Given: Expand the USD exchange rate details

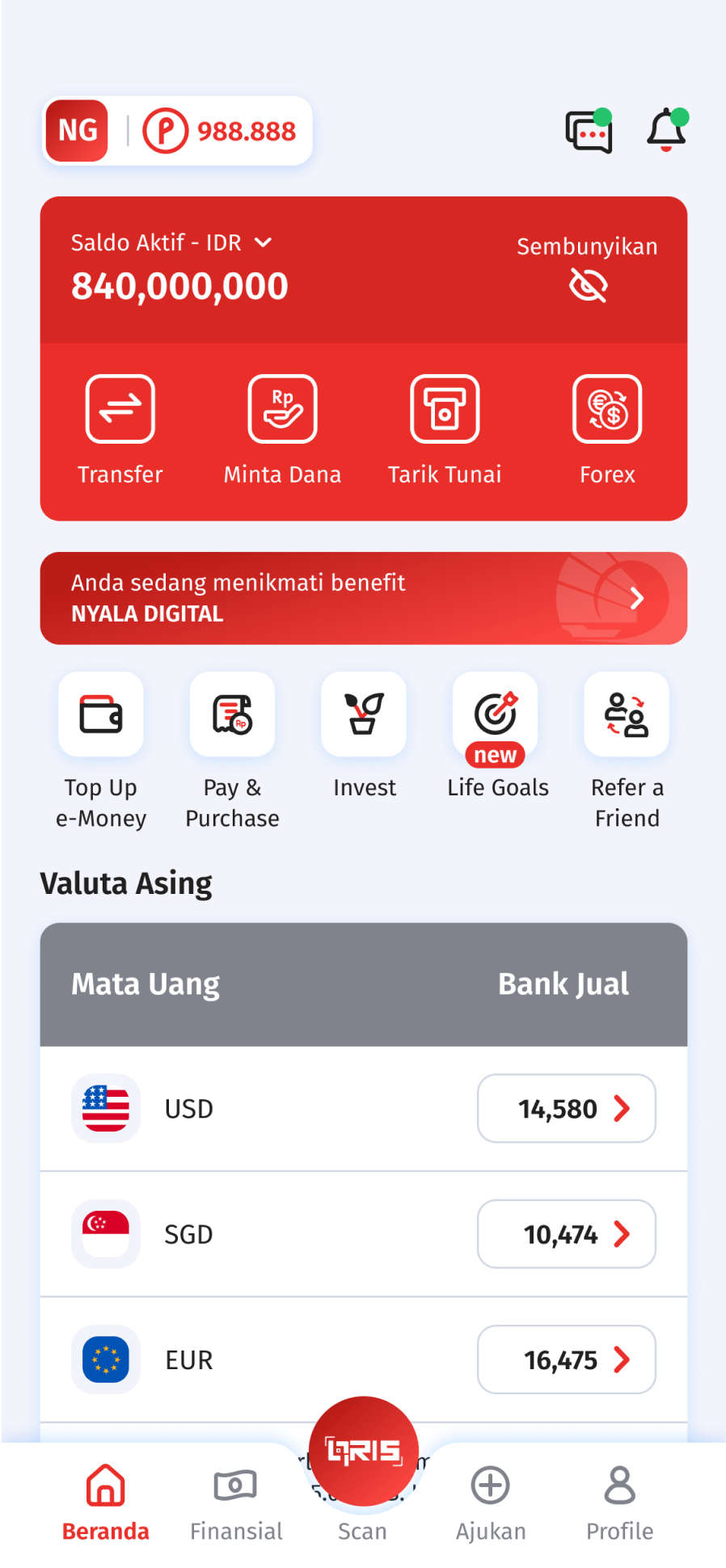Looking at the screenshot, I should tap(566, 1108).
